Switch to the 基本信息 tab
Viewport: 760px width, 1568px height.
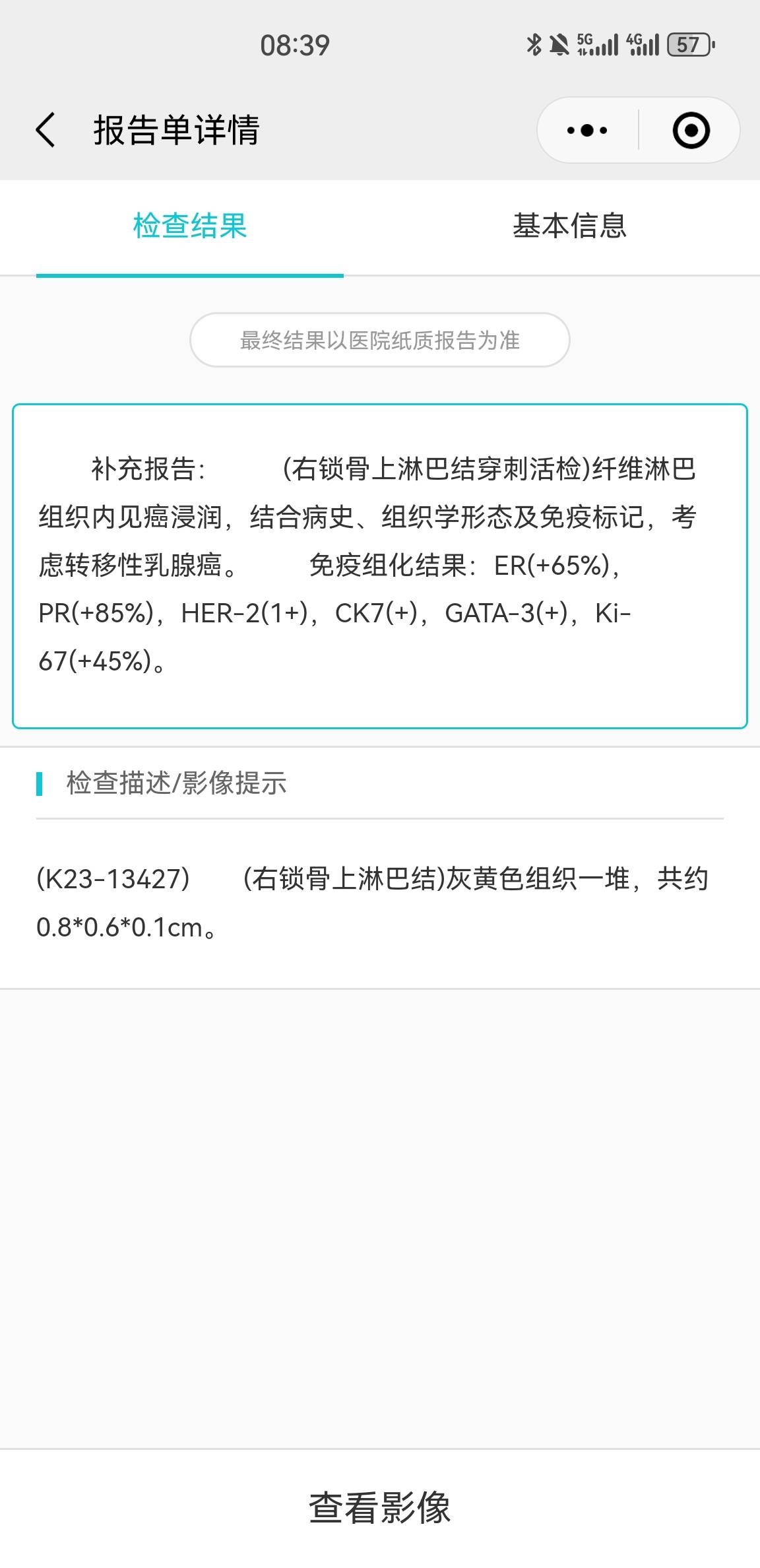click(x=570, y=226)
